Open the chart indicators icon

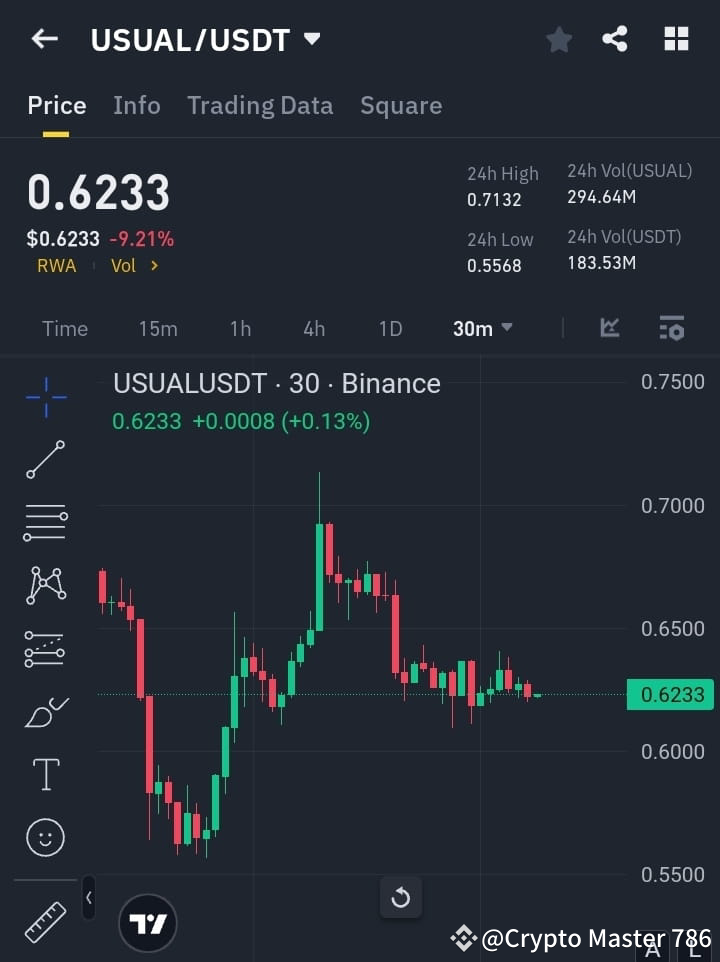coord(609,328)
